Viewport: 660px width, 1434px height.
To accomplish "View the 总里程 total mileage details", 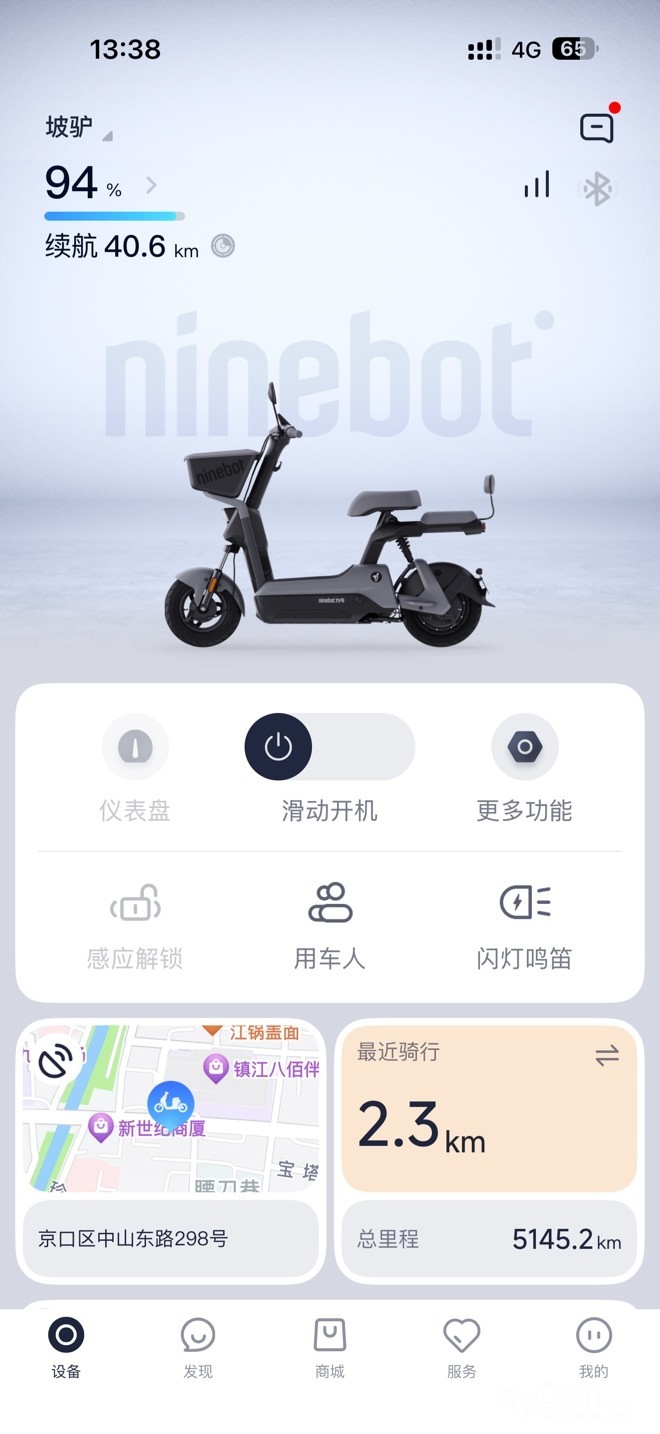I will [489, 1240].
